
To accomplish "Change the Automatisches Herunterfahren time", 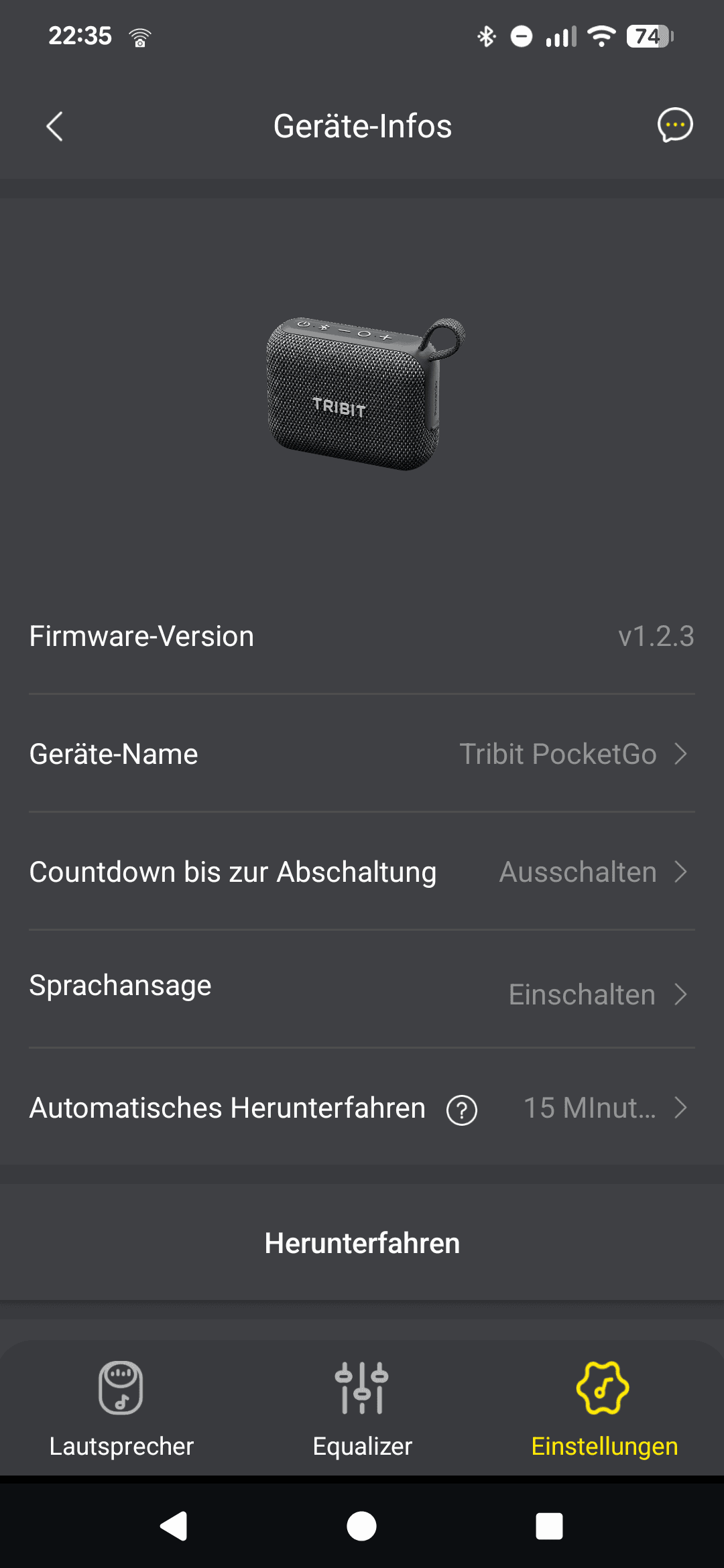I will click(605, 1108).
